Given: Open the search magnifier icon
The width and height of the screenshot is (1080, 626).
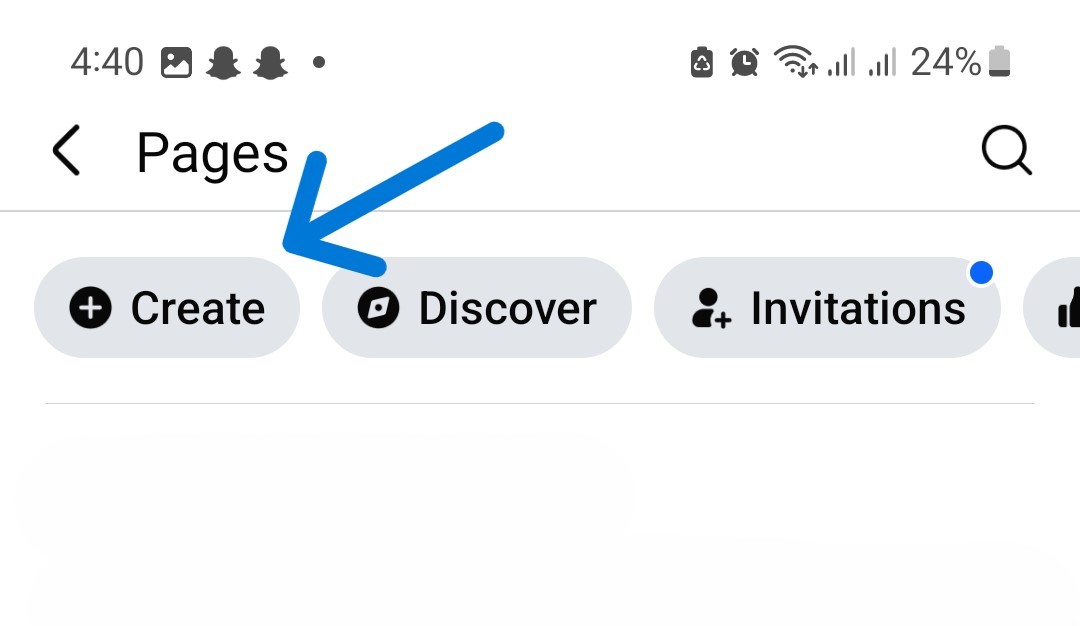Looking at the screenshot, I should coord(1005,152).
